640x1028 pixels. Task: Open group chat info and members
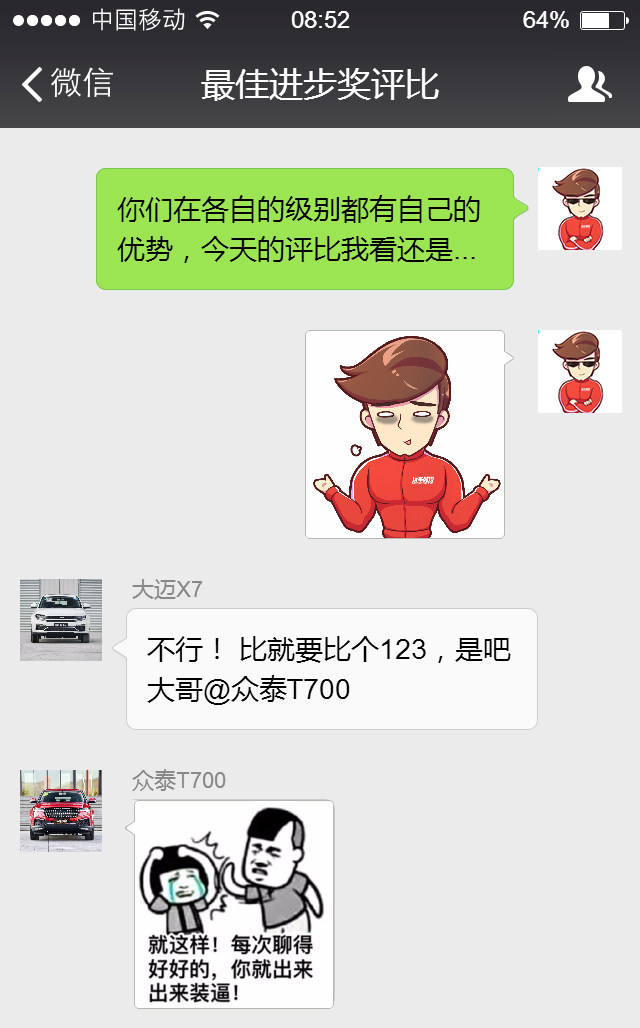[x=588, y=85]
